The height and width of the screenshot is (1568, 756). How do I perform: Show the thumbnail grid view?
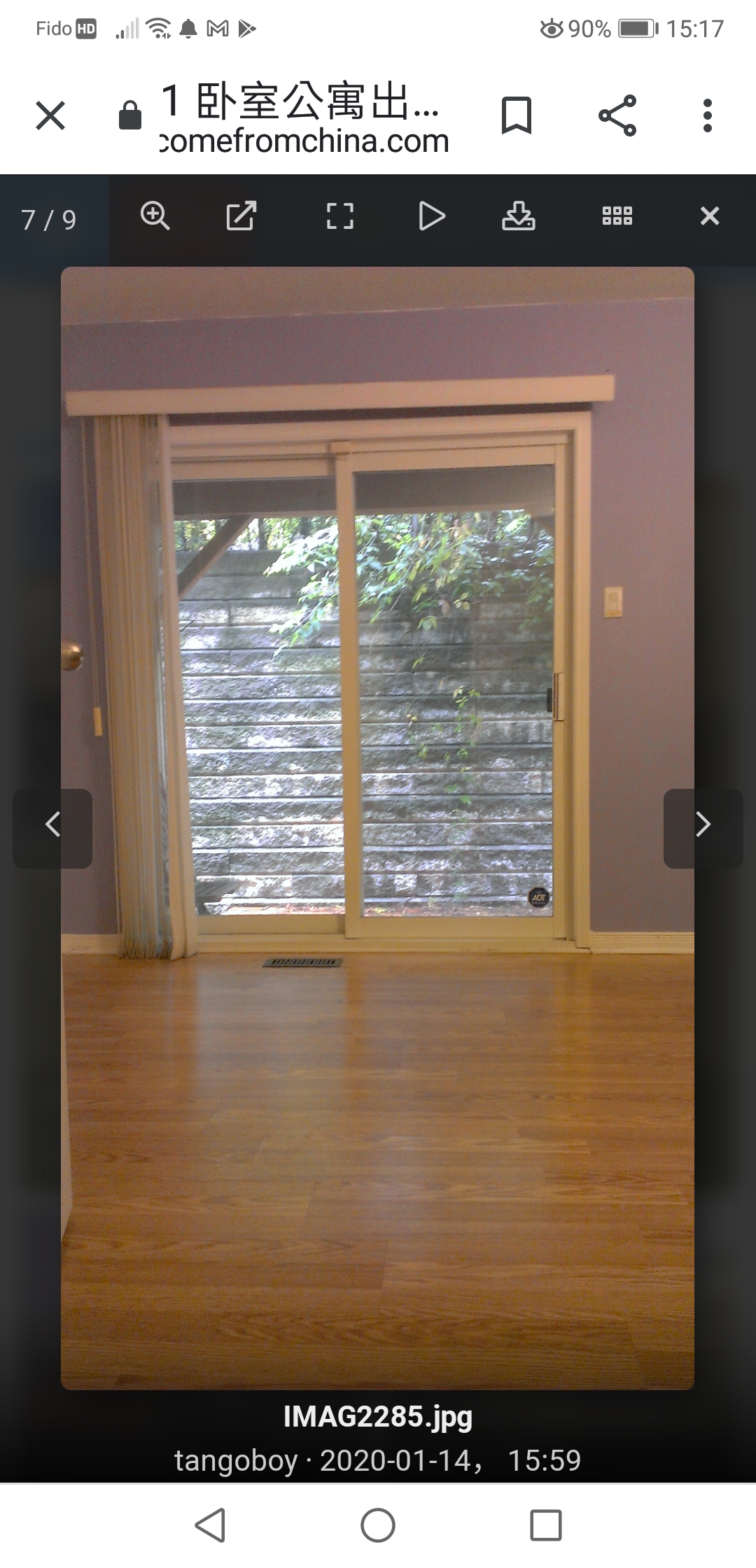tap(617, 216)
